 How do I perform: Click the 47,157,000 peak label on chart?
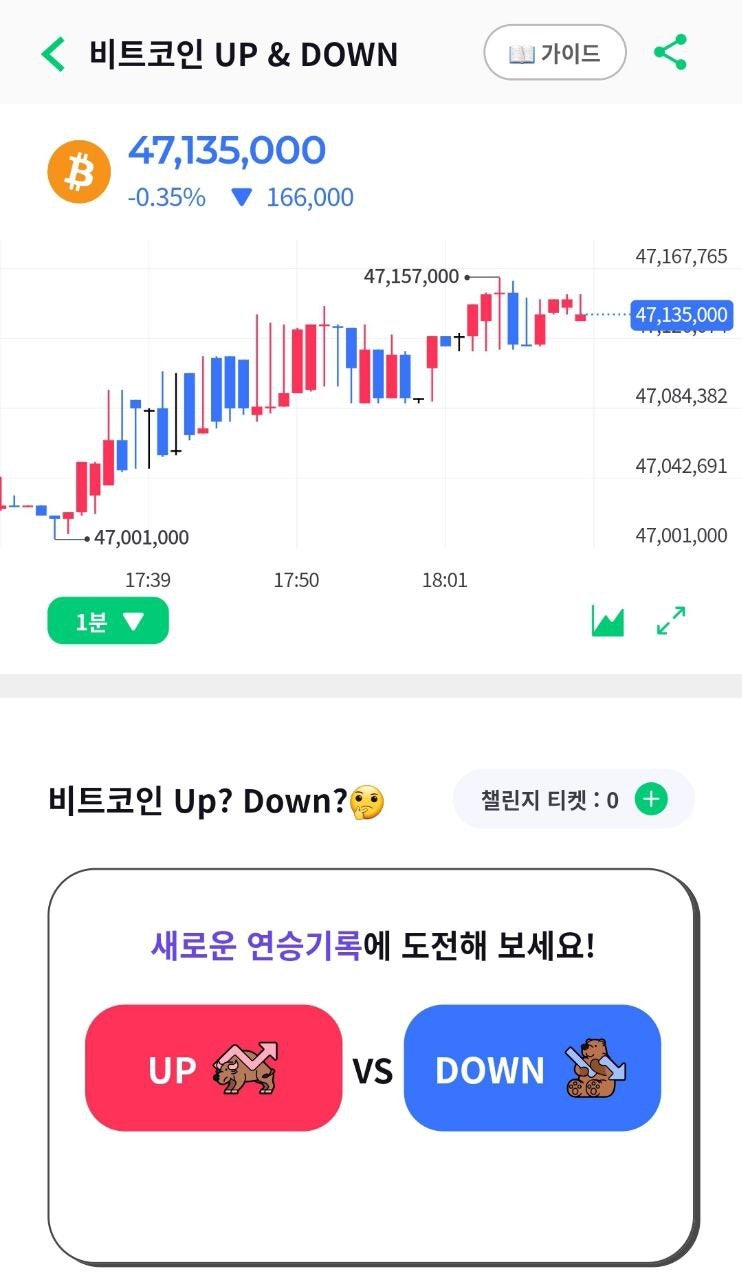click(412, 276)
